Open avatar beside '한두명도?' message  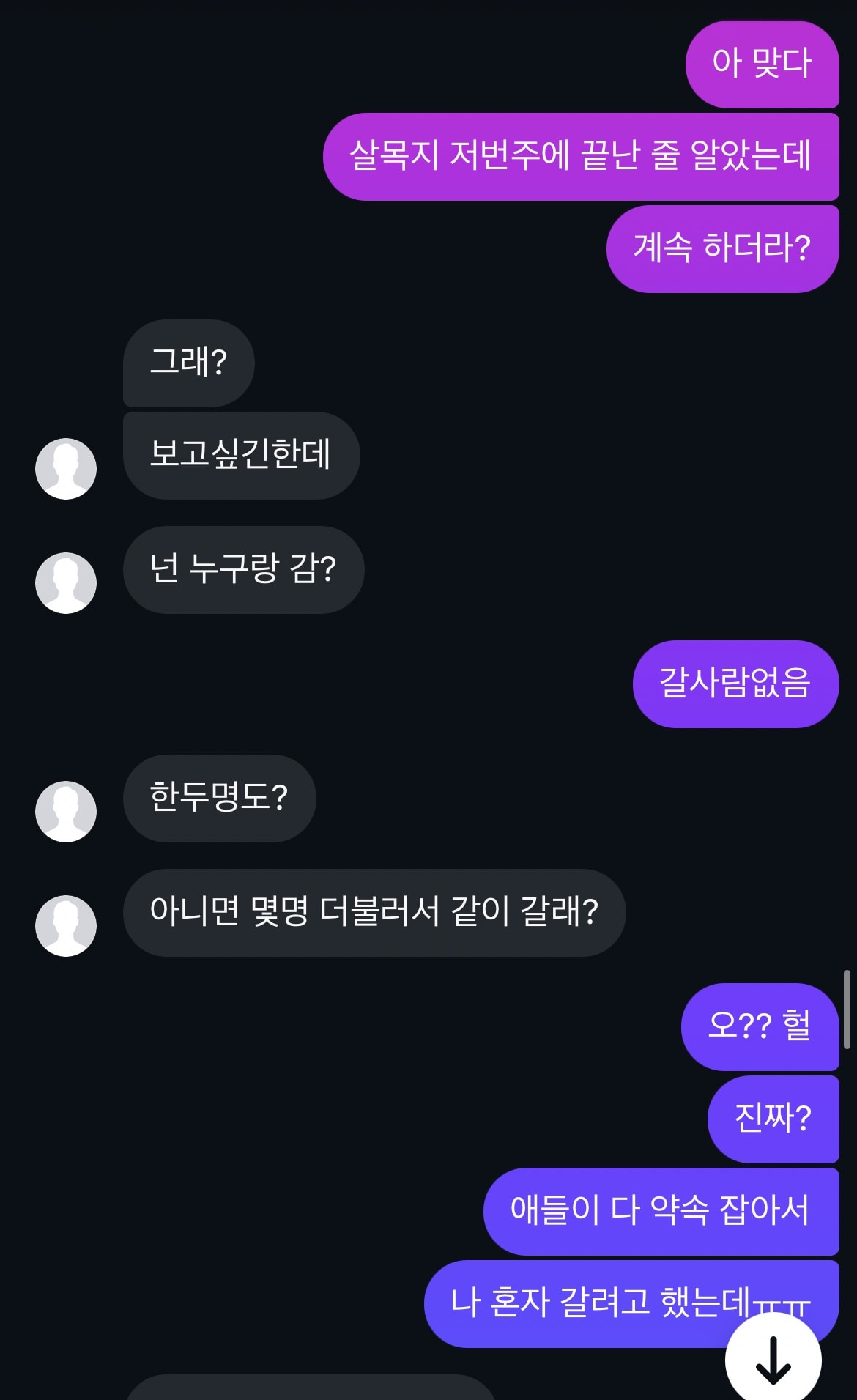pyautogui.click(x=66, y=812)
